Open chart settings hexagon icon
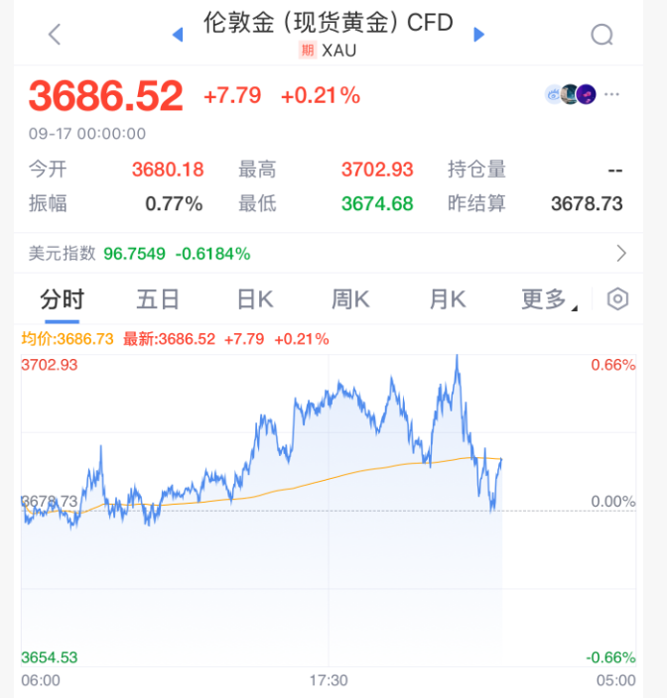This screenshot has width=667, height=698. point(619,299)
